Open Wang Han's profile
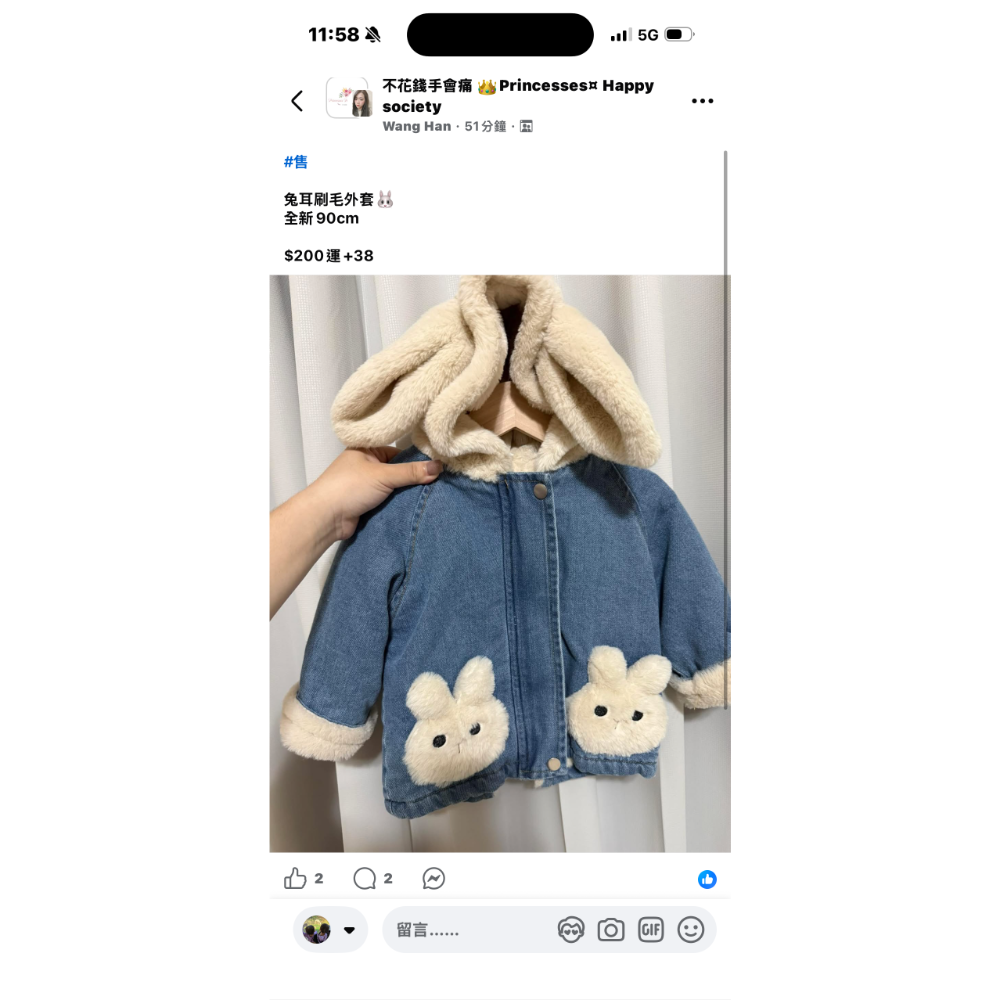 coord(416,127)
